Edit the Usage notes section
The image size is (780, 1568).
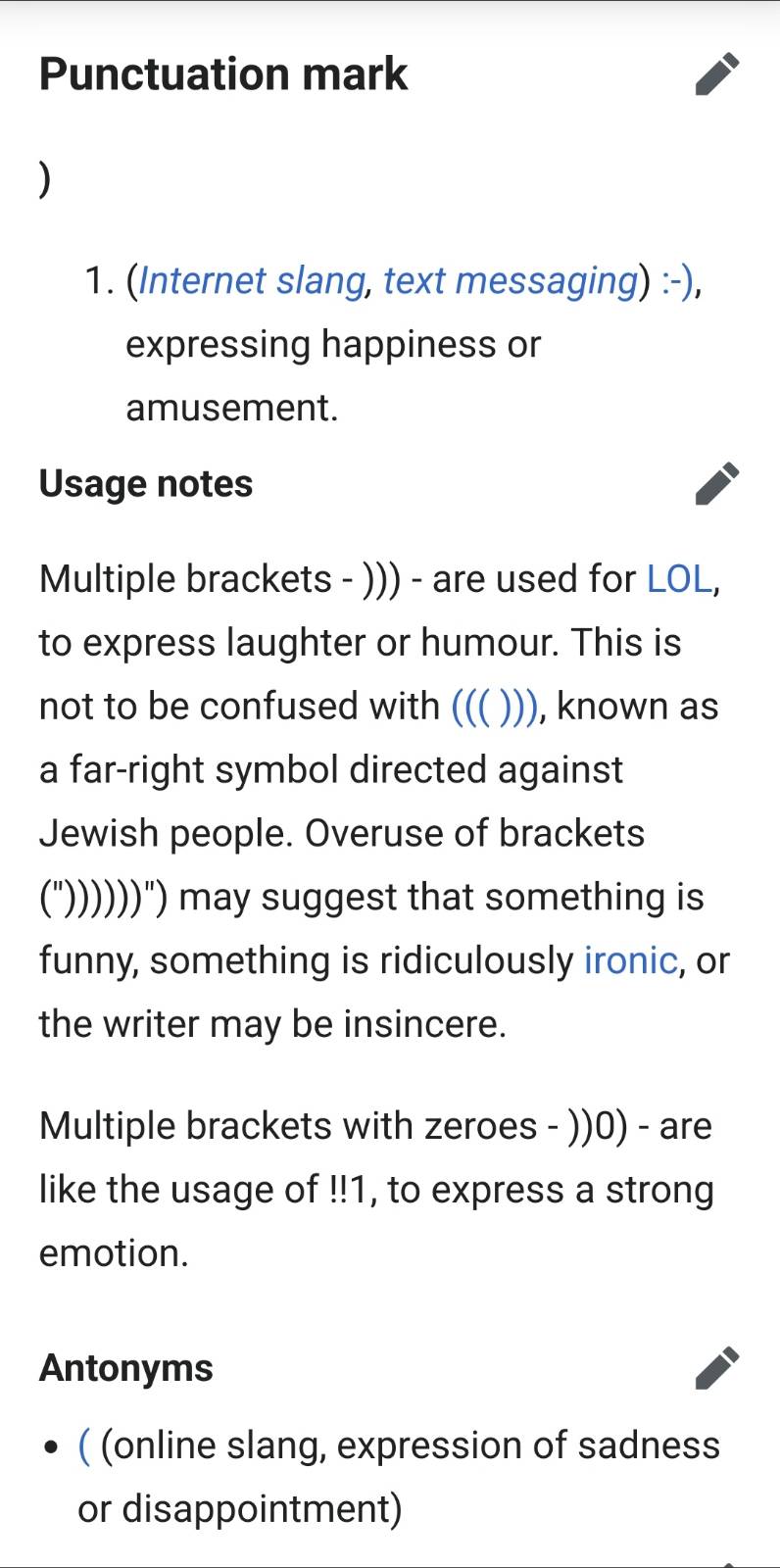click(x=716, y=483)
